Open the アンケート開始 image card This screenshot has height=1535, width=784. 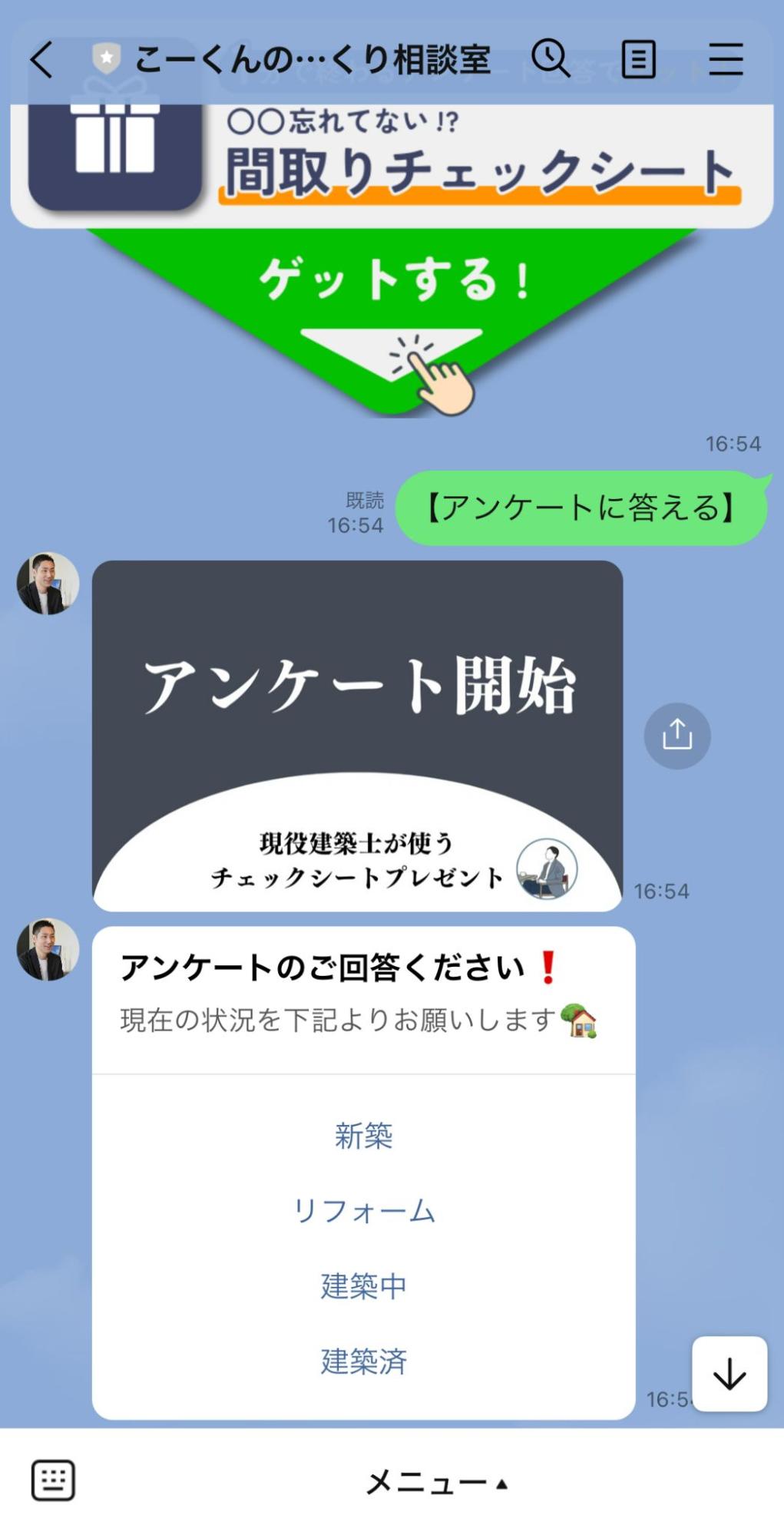click(x=357, y=736)
